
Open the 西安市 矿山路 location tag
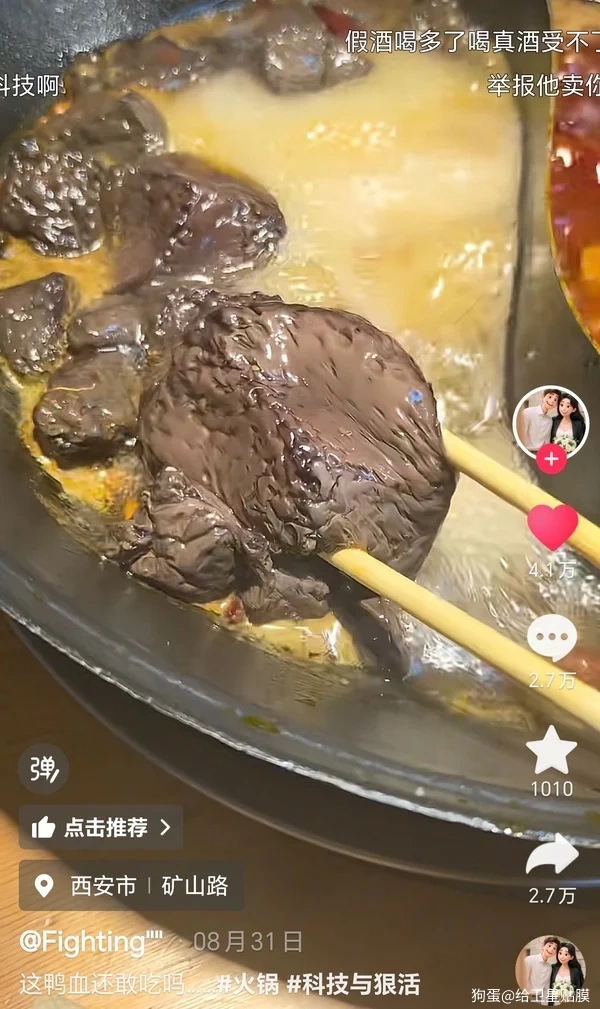[x=131, y=886]
